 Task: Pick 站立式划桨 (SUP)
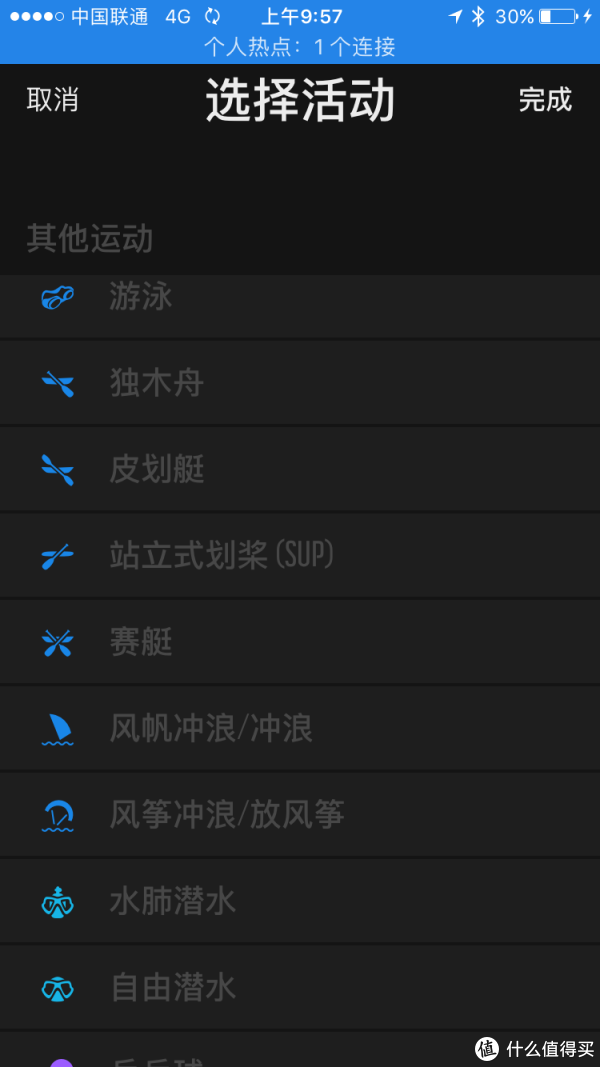pos(300,556)
